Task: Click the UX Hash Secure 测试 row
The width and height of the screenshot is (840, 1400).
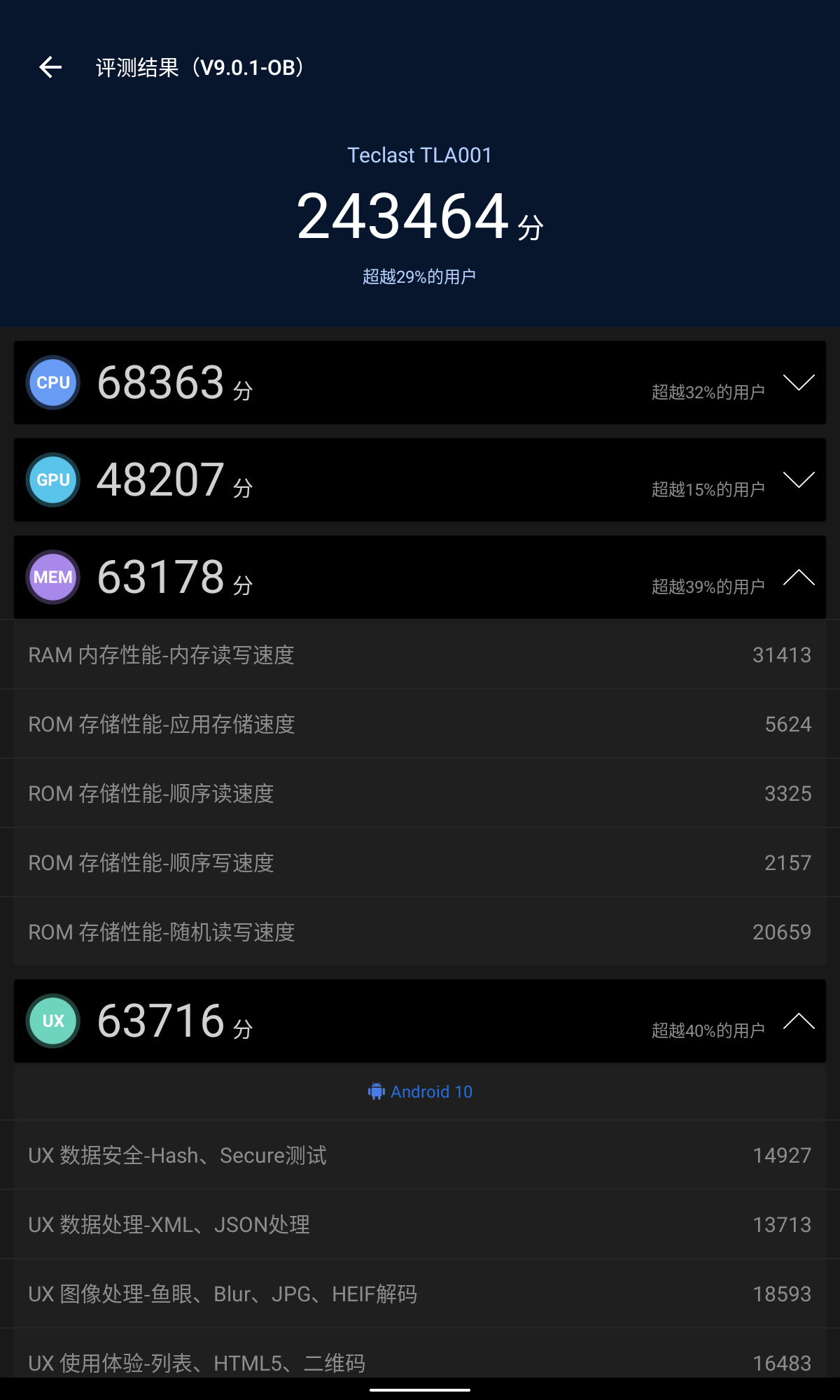Action: (420, 1155)
